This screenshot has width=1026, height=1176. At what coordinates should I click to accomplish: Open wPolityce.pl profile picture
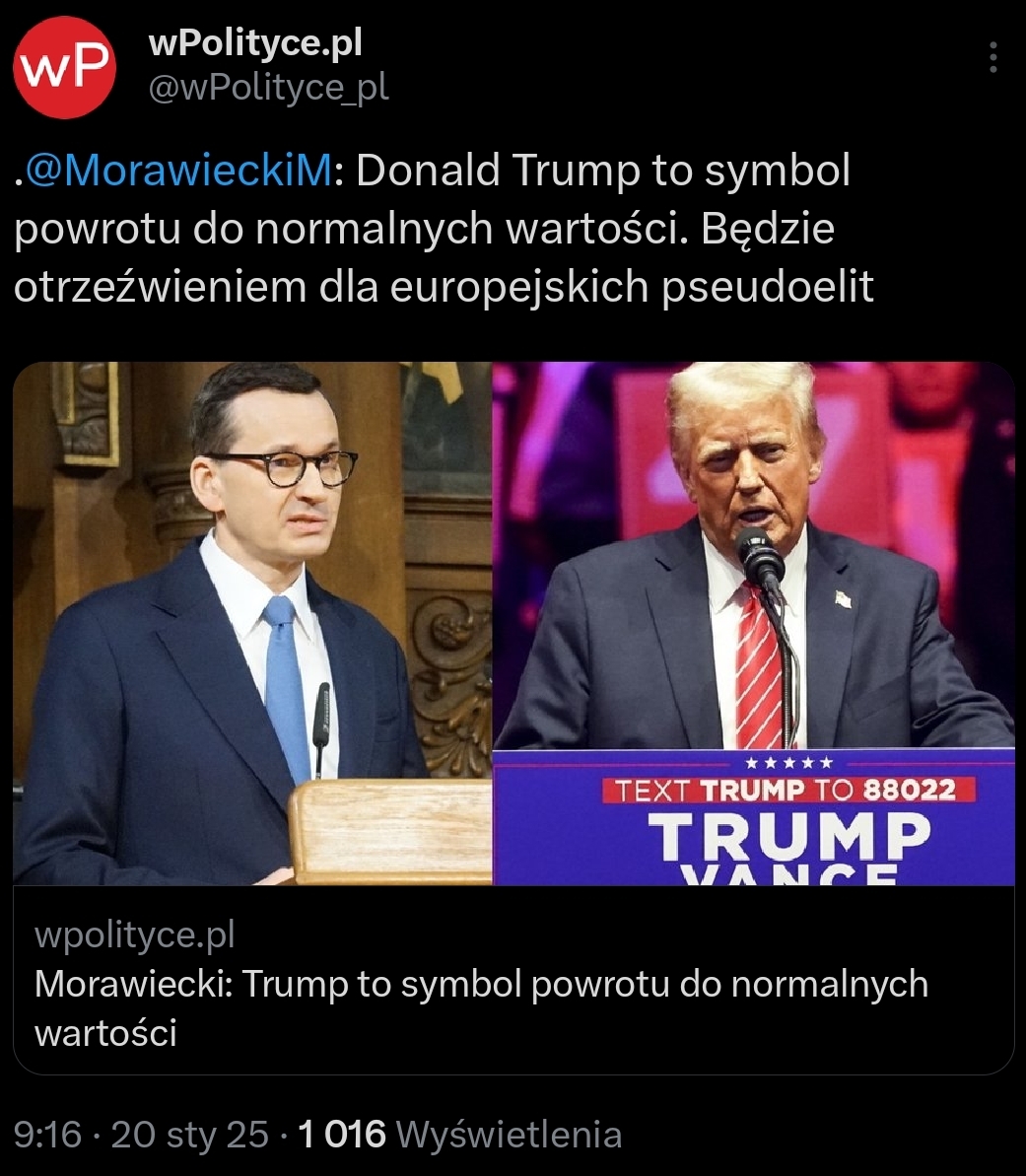65,68
